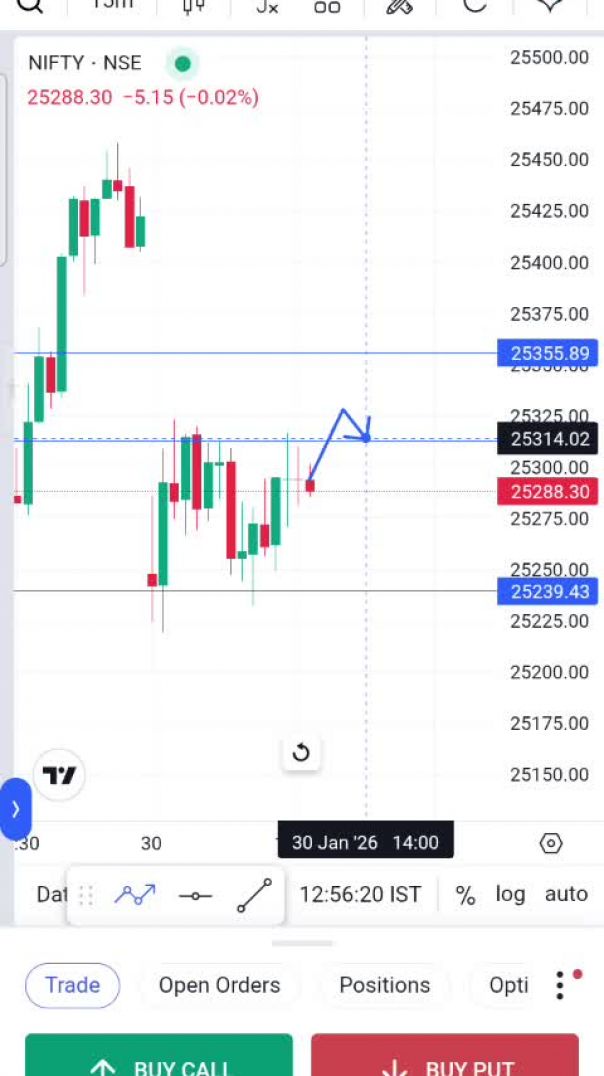
Task: Open the three-dot overflow menu
Action: (x=561, y=985)
